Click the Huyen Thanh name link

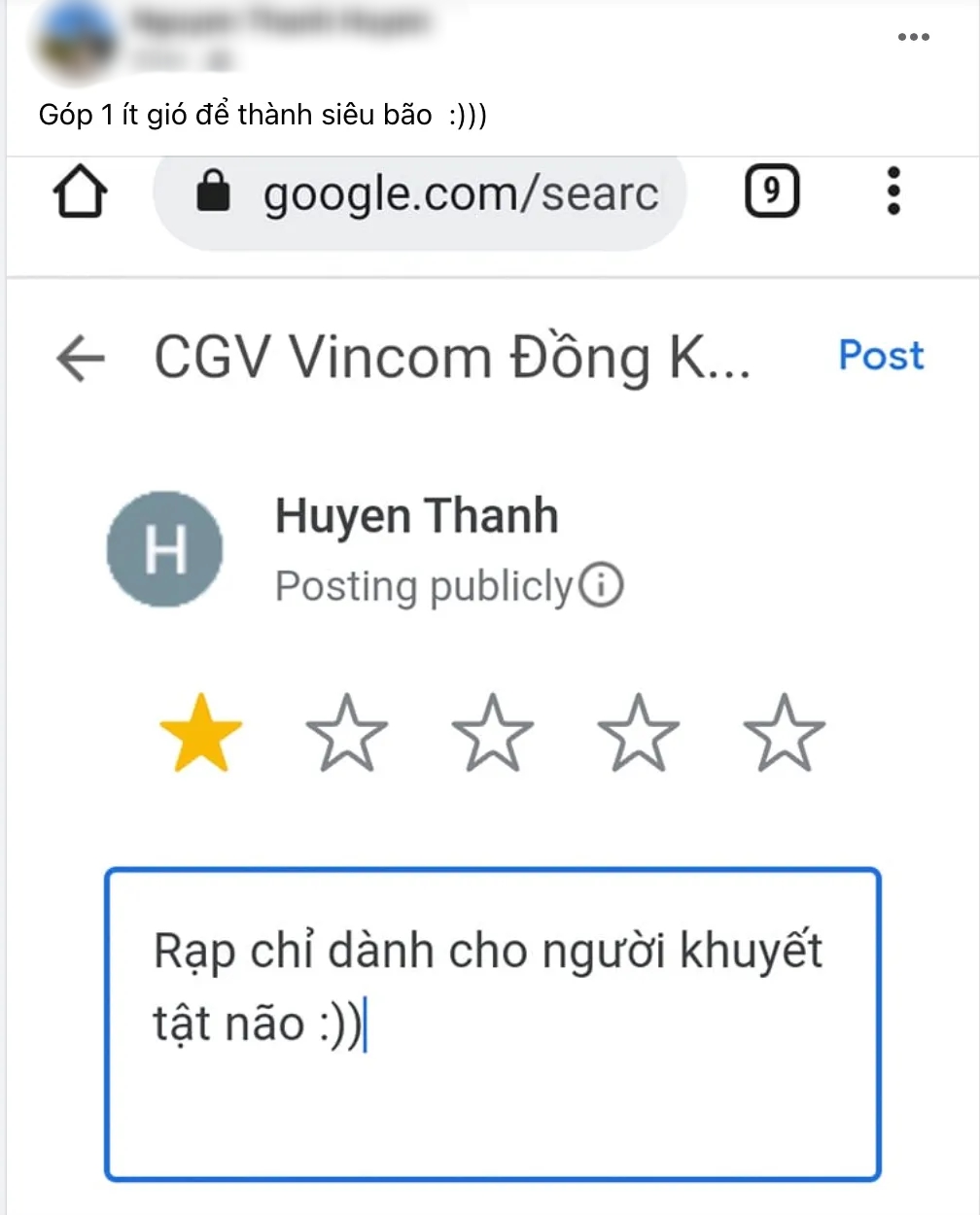click(x=416, y=515)
